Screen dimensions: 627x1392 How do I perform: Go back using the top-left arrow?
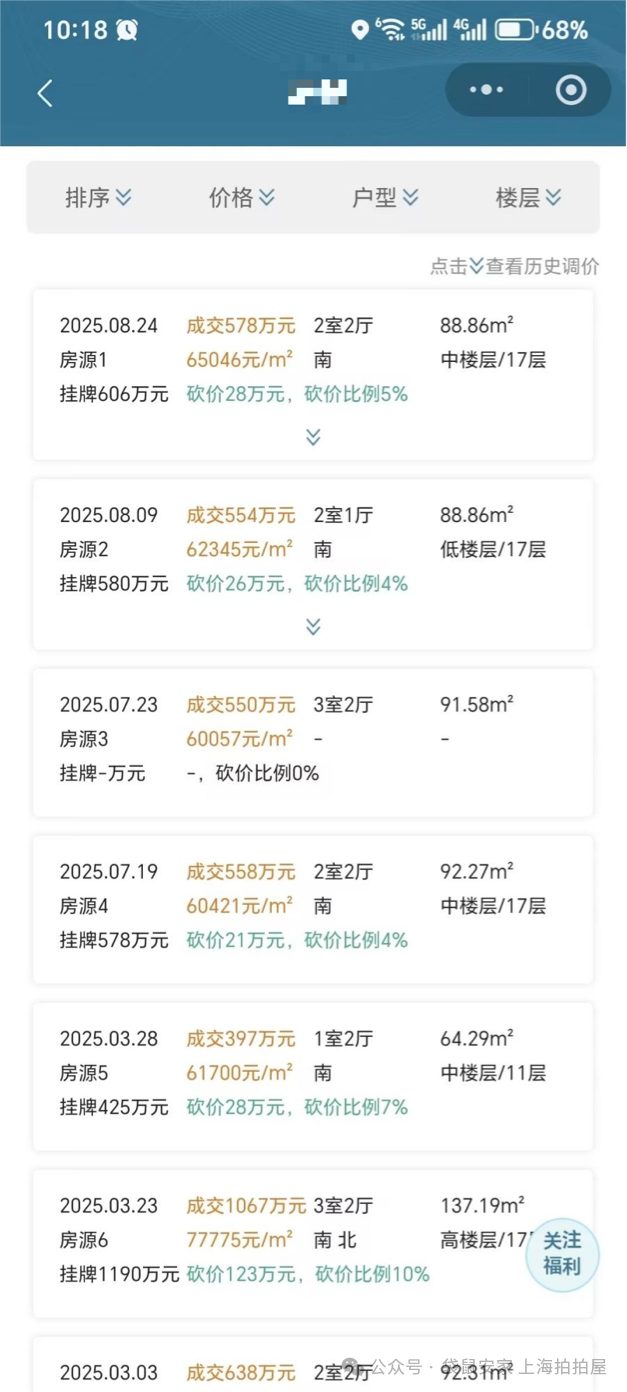pos(45,93)
